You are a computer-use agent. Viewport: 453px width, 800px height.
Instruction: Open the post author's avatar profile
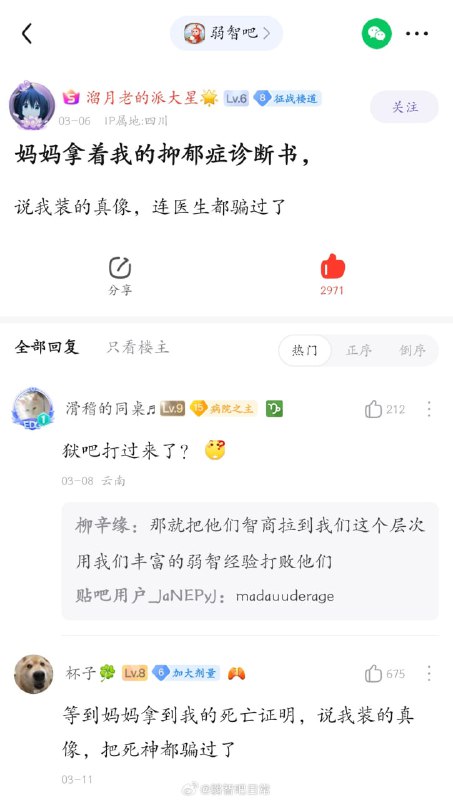(32, 105)
